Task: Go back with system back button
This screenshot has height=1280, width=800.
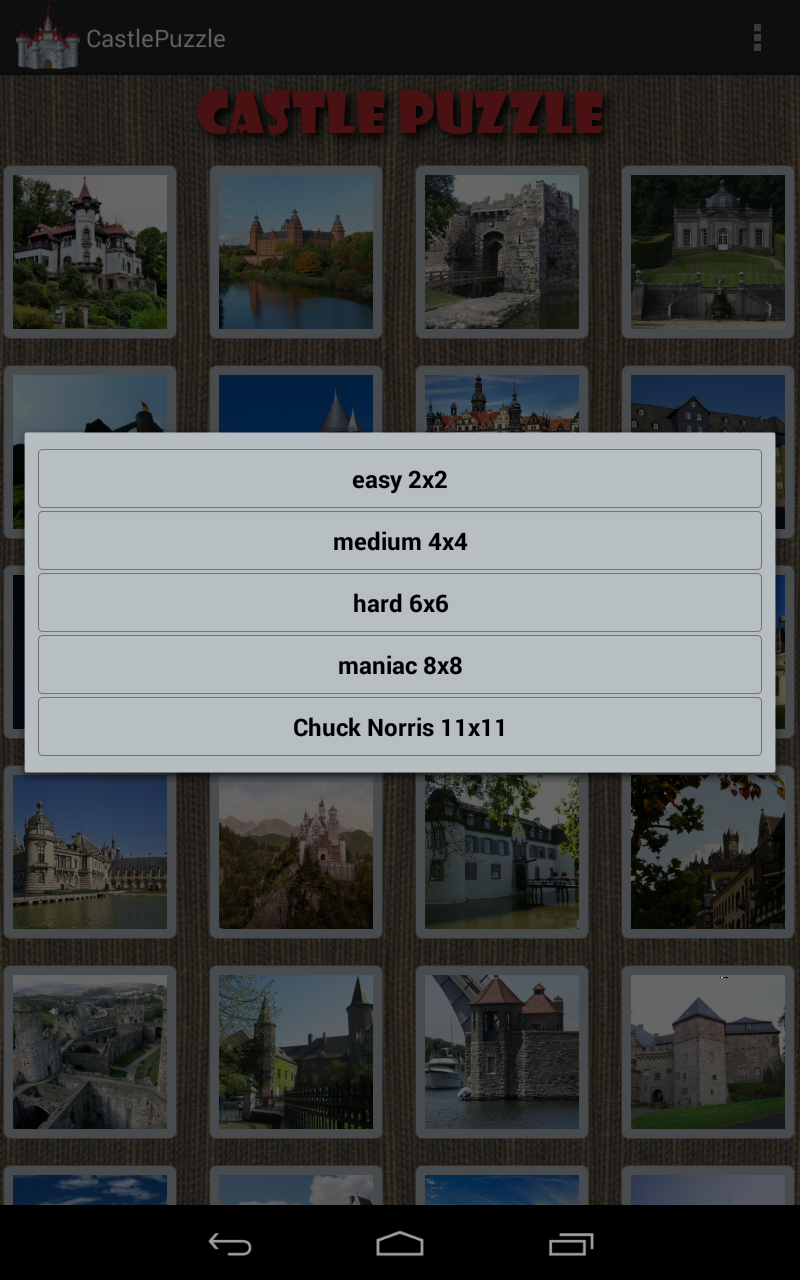Action: pyautogui.click(x=229, y=1244)
